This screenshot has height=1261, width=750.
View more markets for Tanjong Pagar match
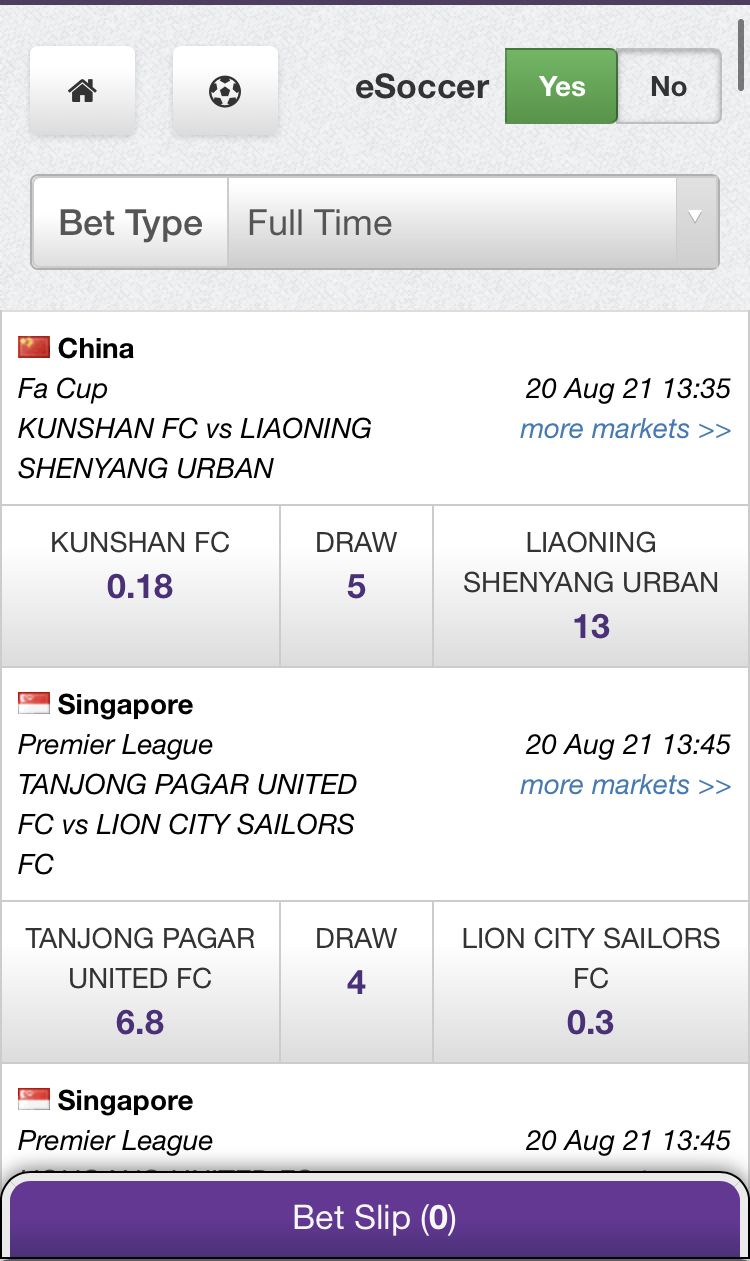(625, 785)
